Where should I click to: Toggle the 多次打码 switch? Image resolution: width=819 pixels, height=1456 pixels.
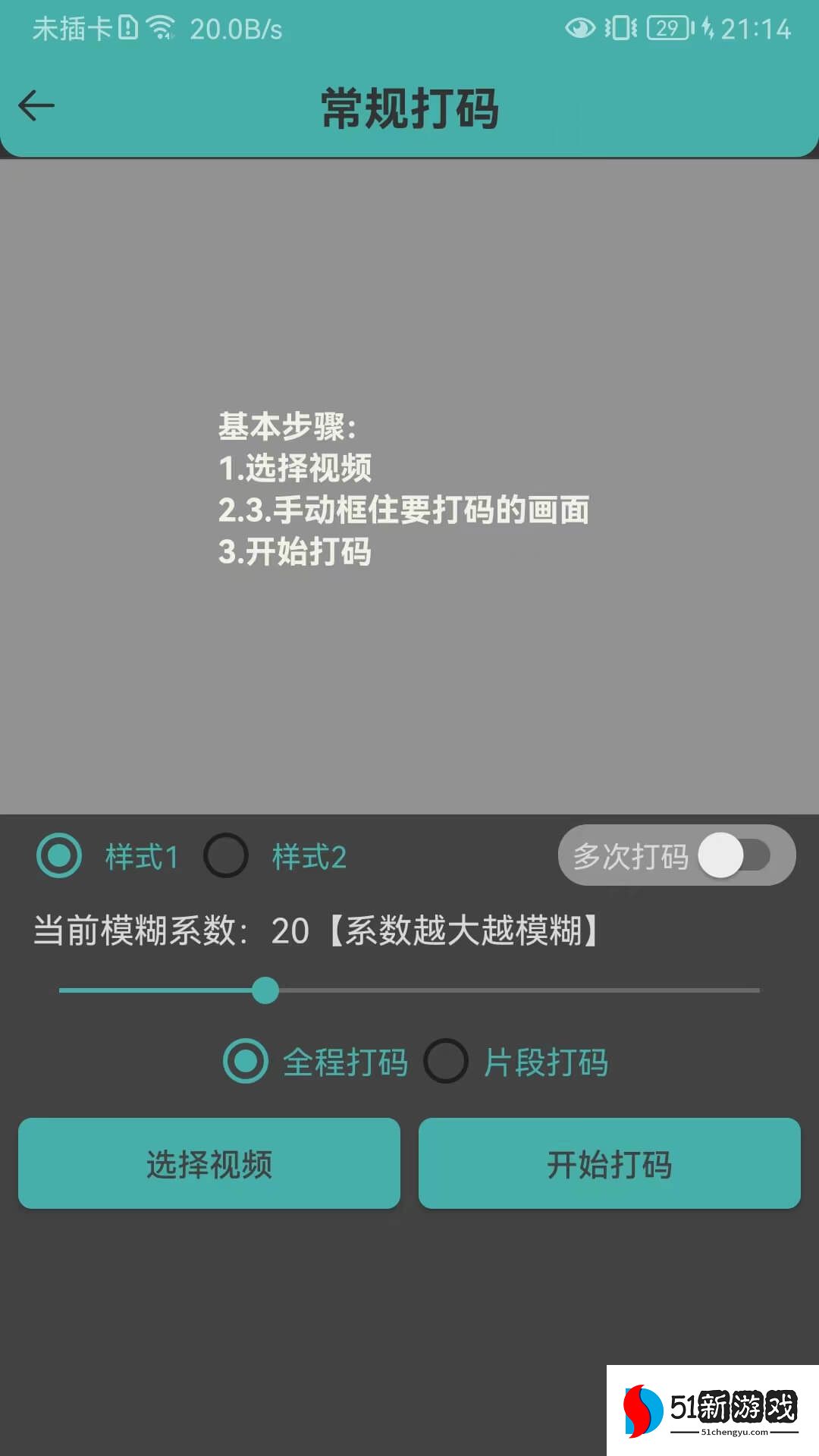point(733,856)
